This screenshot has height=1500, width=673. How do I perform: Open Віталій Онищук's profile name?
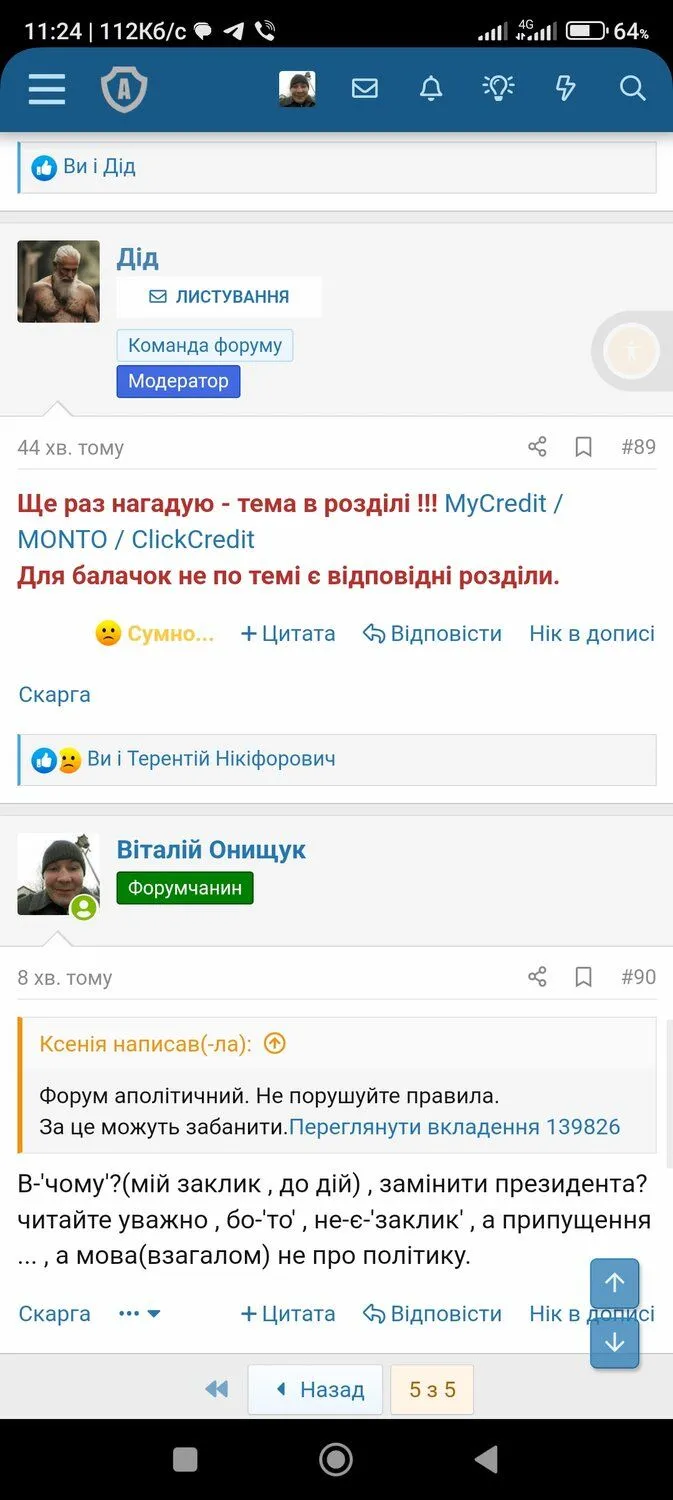(211, 850)
